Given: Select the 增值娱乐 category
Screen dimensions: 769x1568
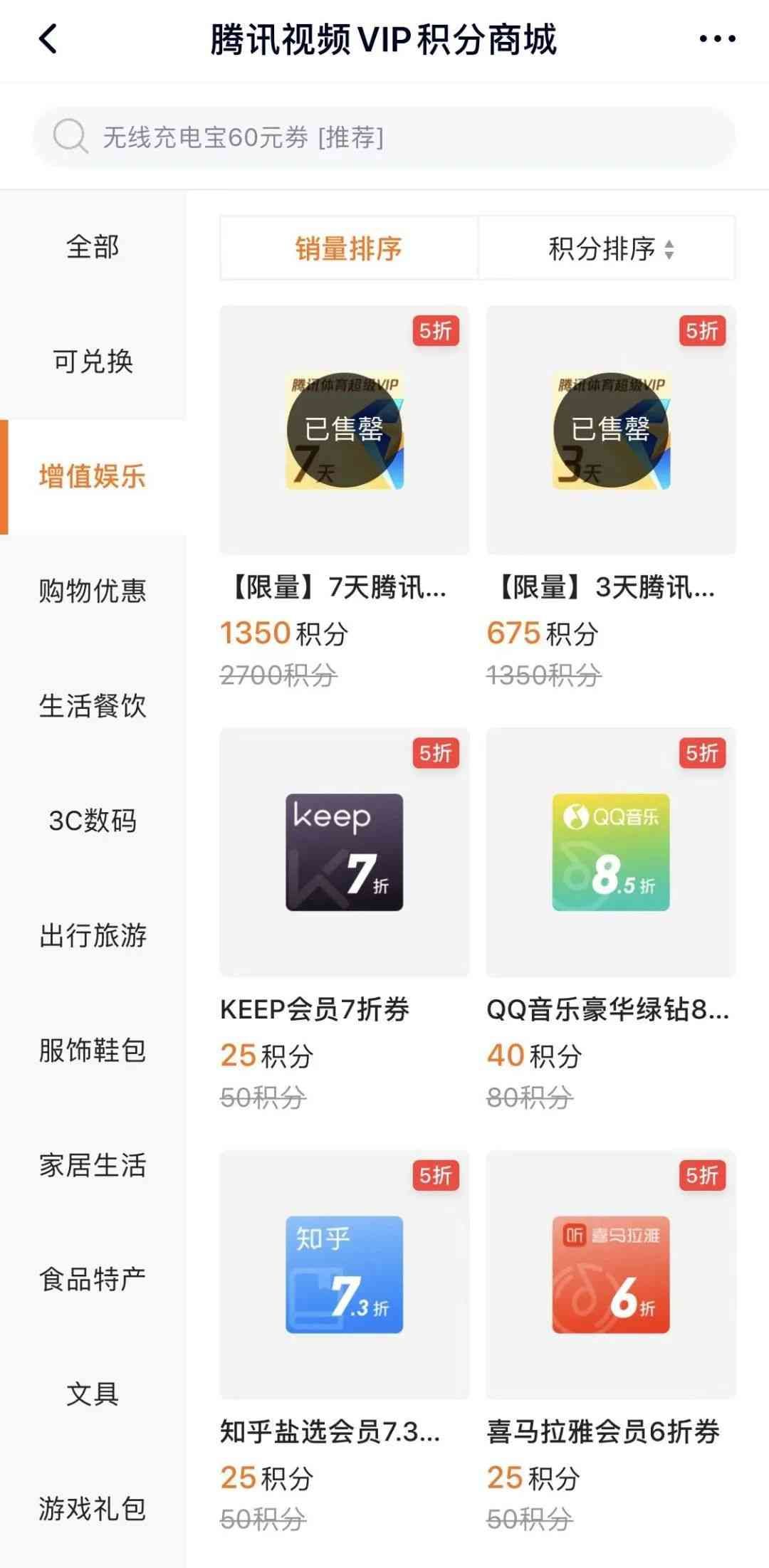Looking at the screenshot, I should [93, 477].
